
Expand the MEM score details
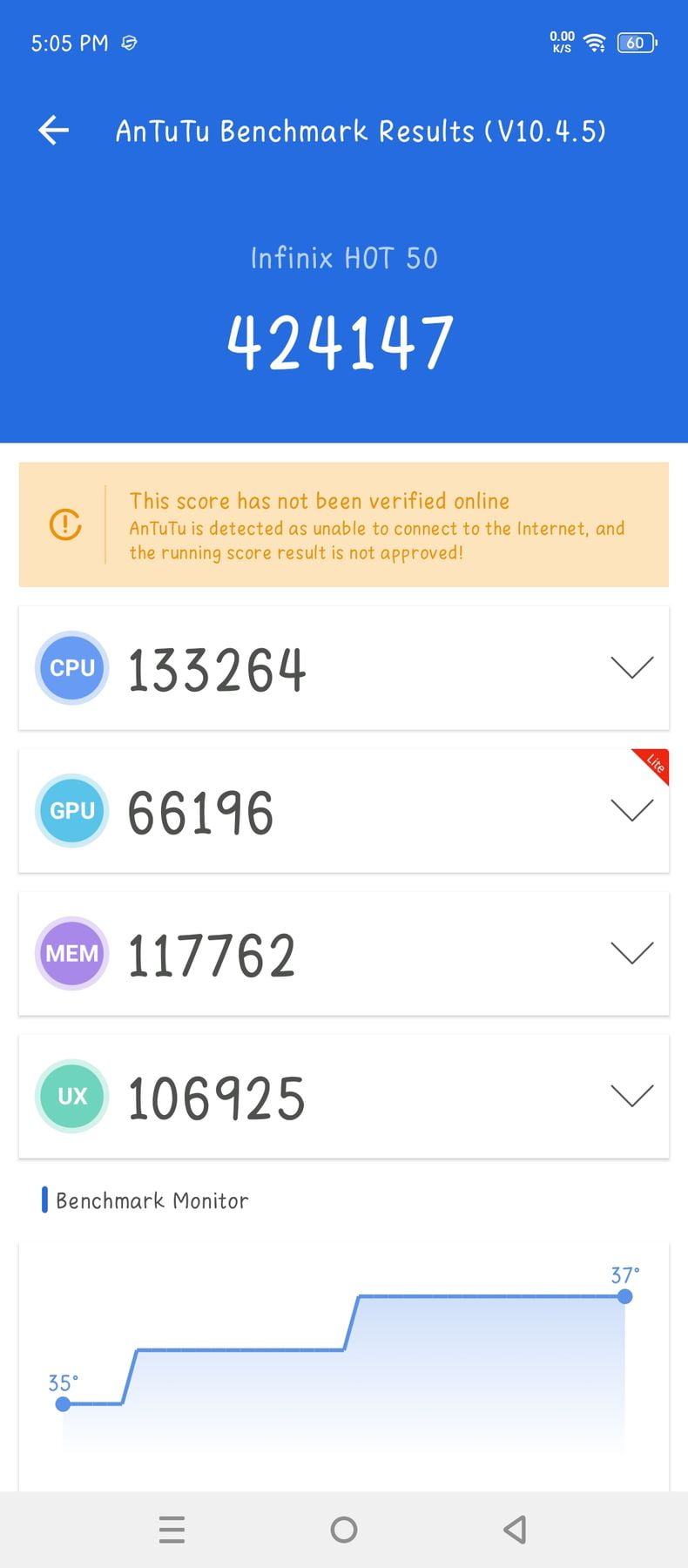click(632, 954)
